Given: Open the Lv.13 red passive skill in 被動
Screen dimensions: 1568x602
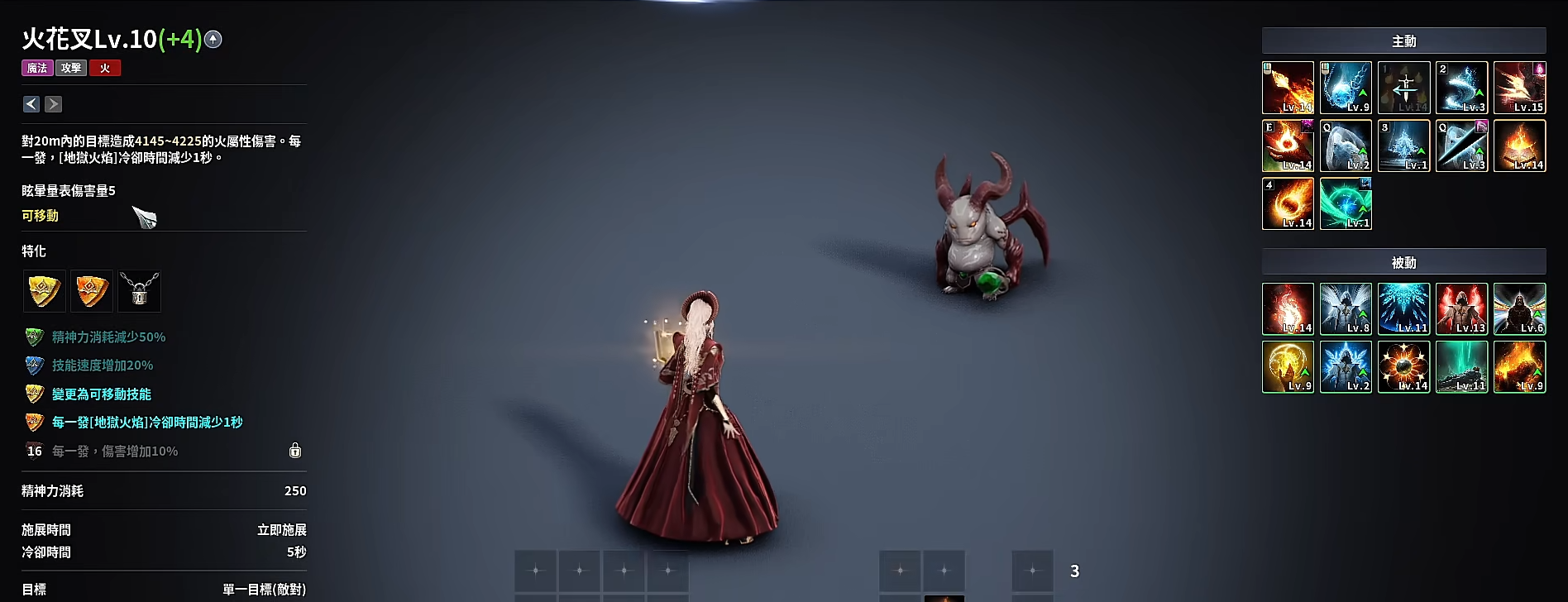Looking at the screenshot, I should pyautogui.click(x=1461, y=308).
